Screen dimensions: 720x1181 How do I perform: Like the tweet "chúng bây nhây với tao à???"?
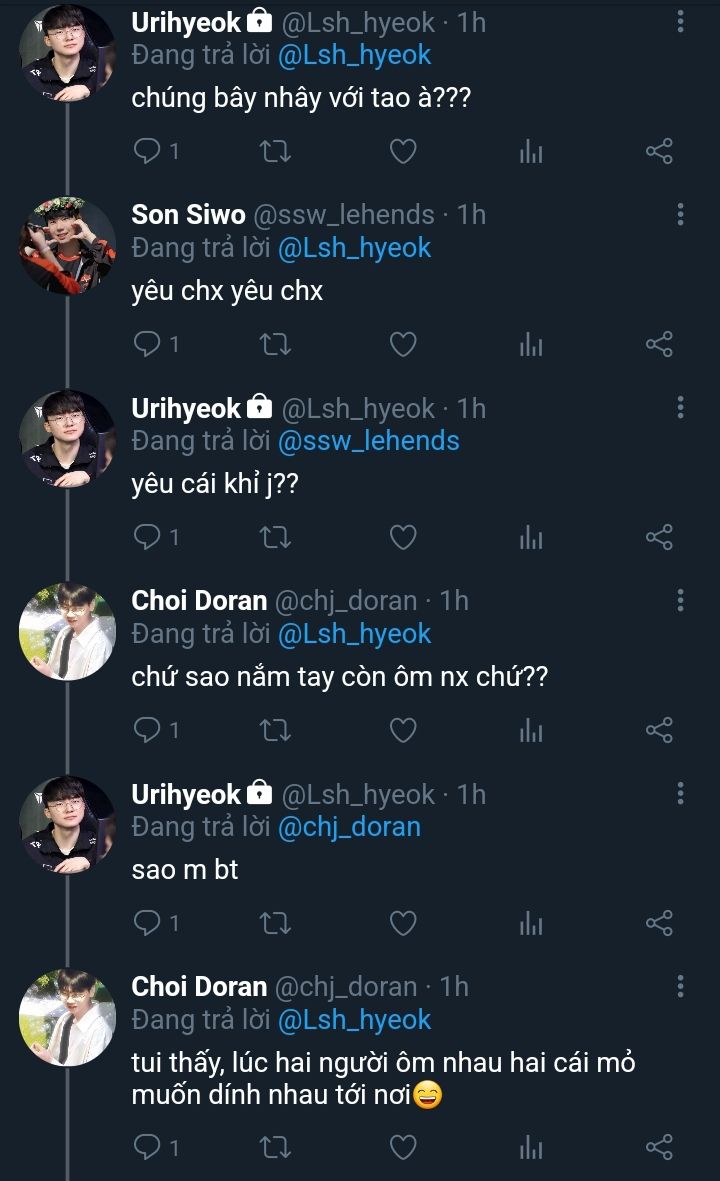point(402,152)
